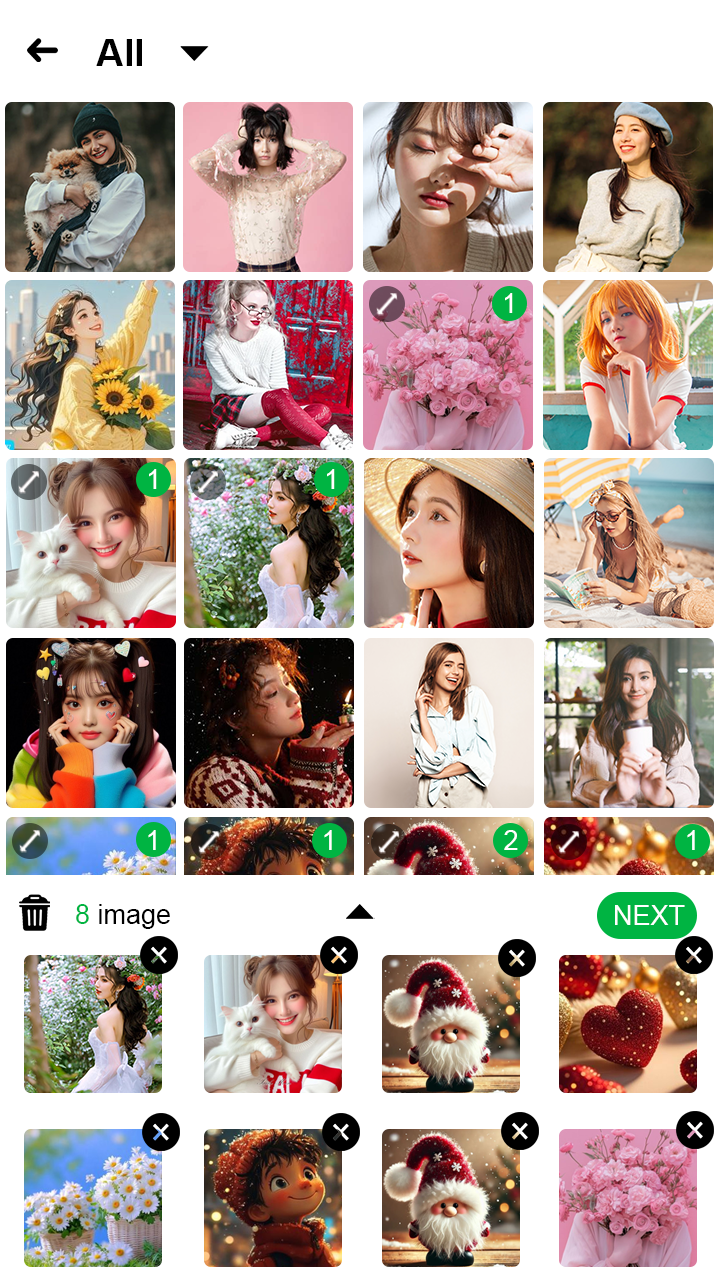Select the woman in the grey beret photo
Screen dimensions: 720x1280
click(628, 187)
